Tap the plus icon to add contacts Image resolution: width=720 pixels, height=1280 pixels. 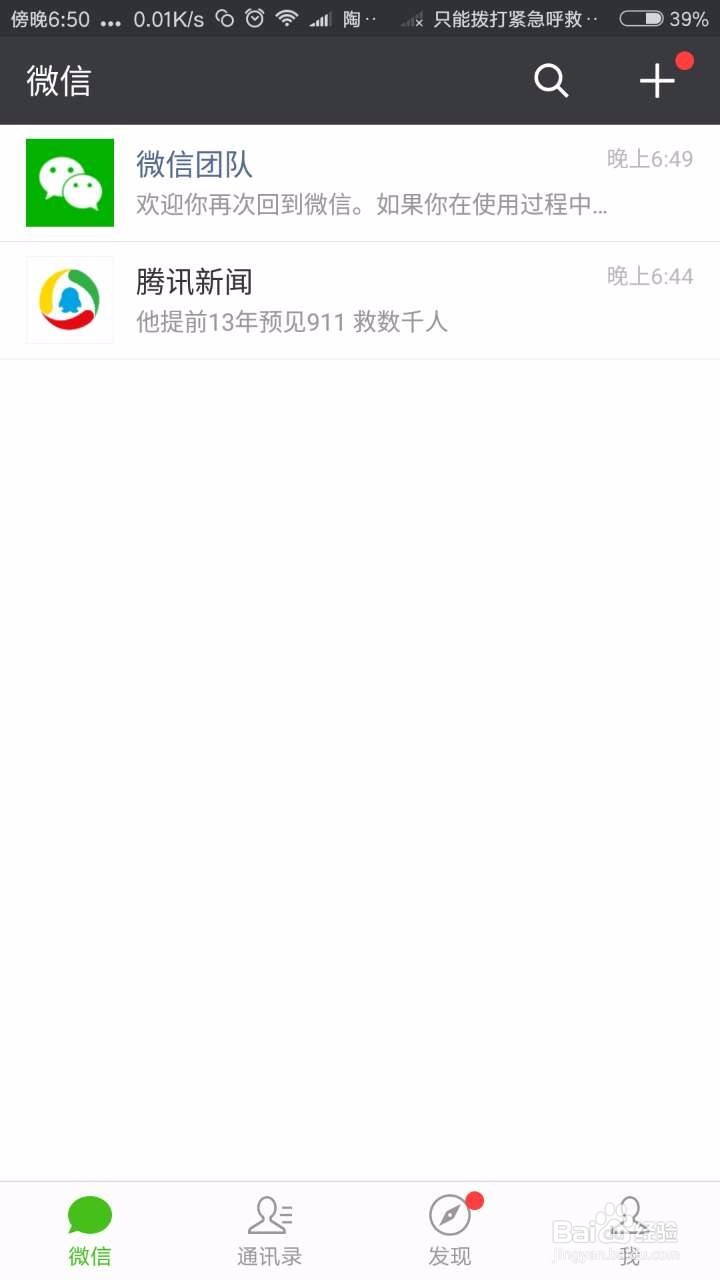657,81
